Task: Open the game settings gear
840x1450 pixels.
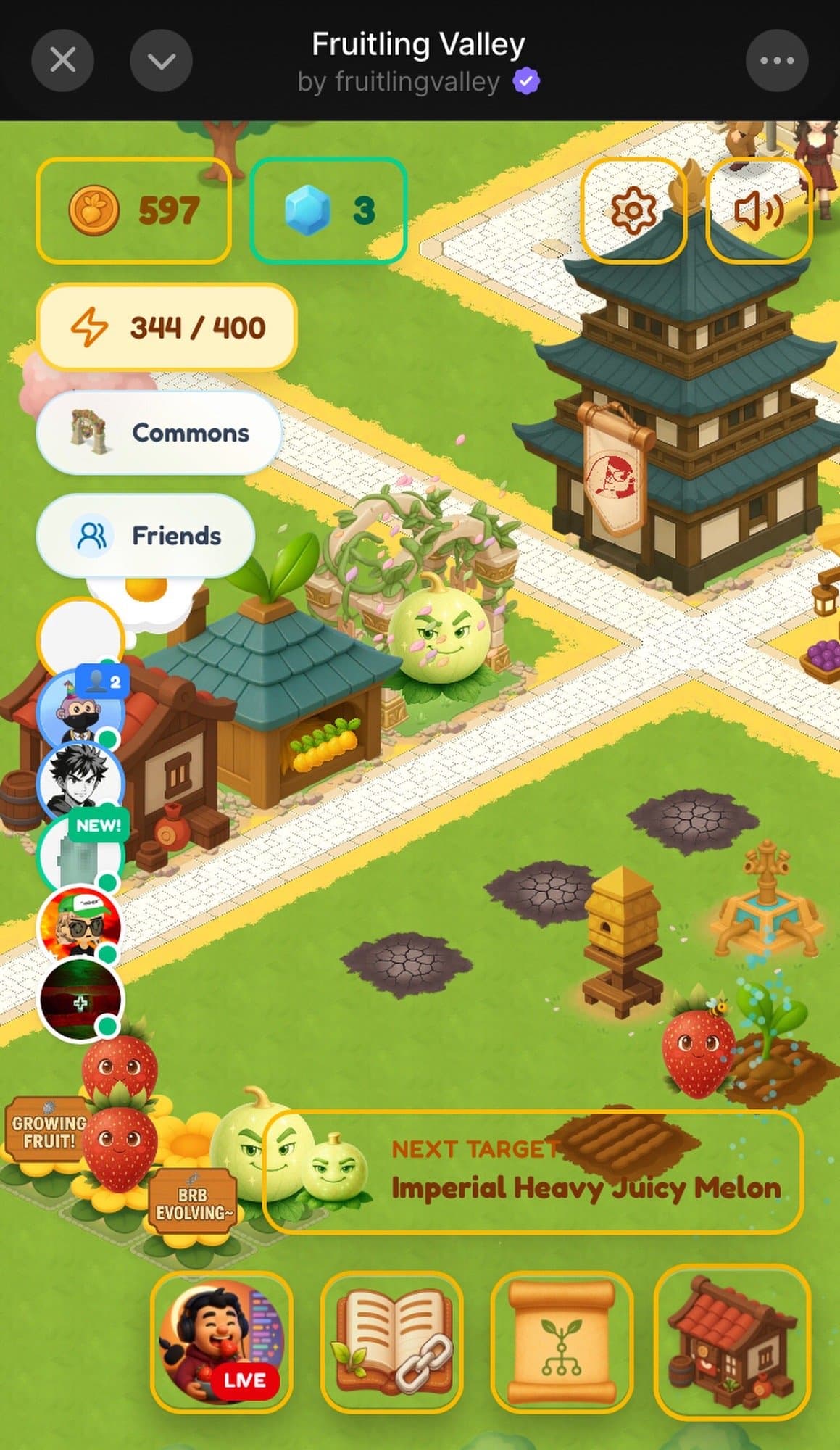Action: 633,210
